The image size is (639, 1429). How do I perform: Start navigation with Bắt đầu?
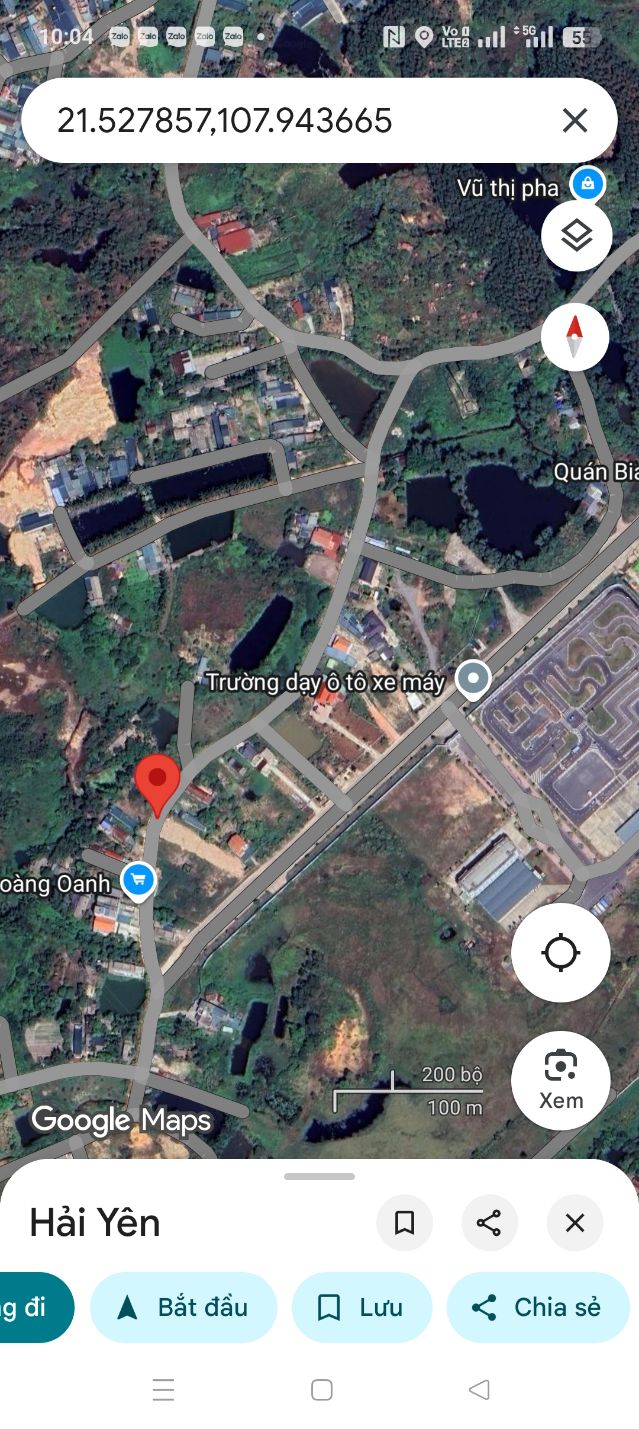click(x=183, y=1307)
